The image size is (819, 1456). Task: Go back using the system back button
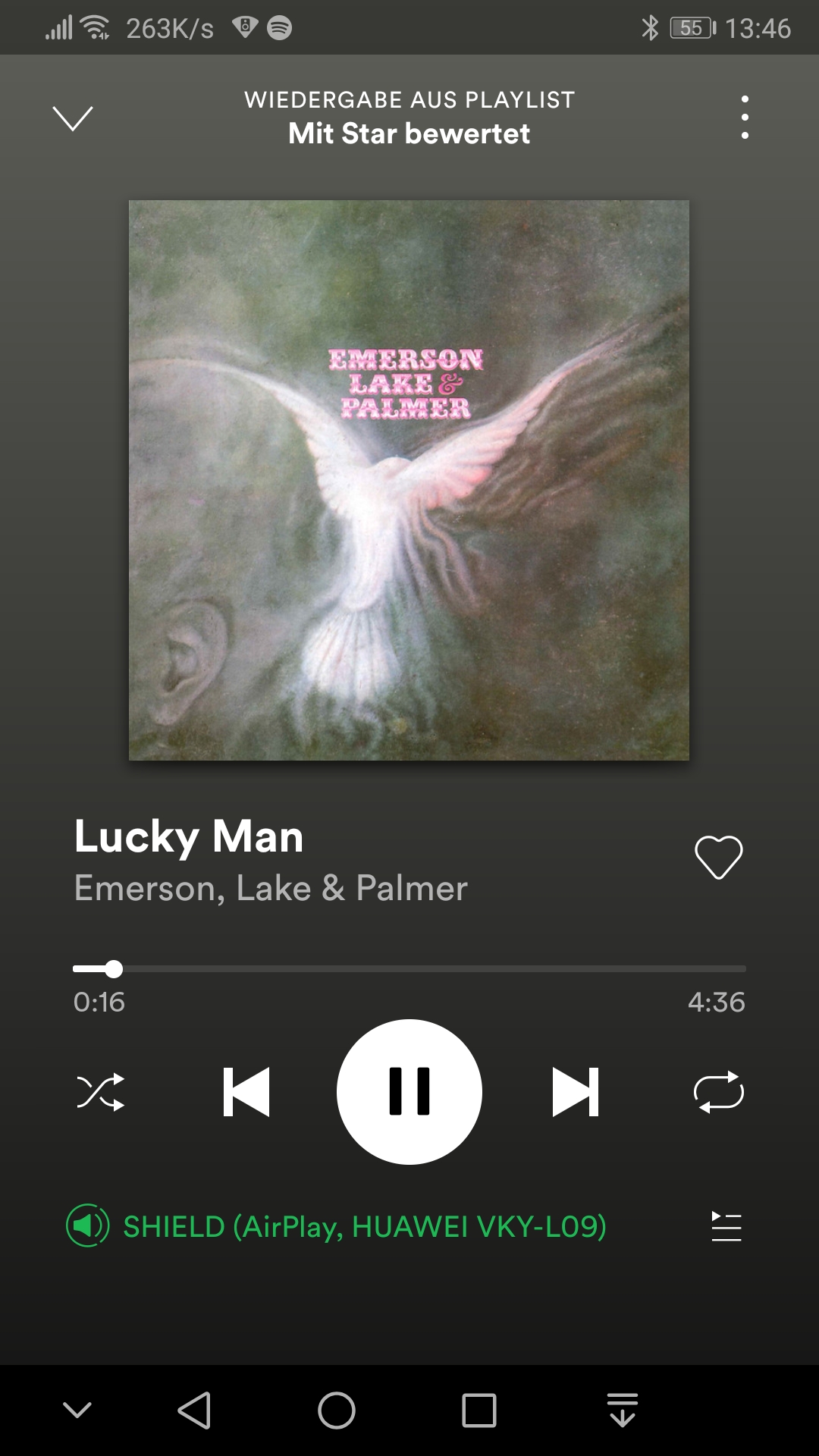(194, 1410)
